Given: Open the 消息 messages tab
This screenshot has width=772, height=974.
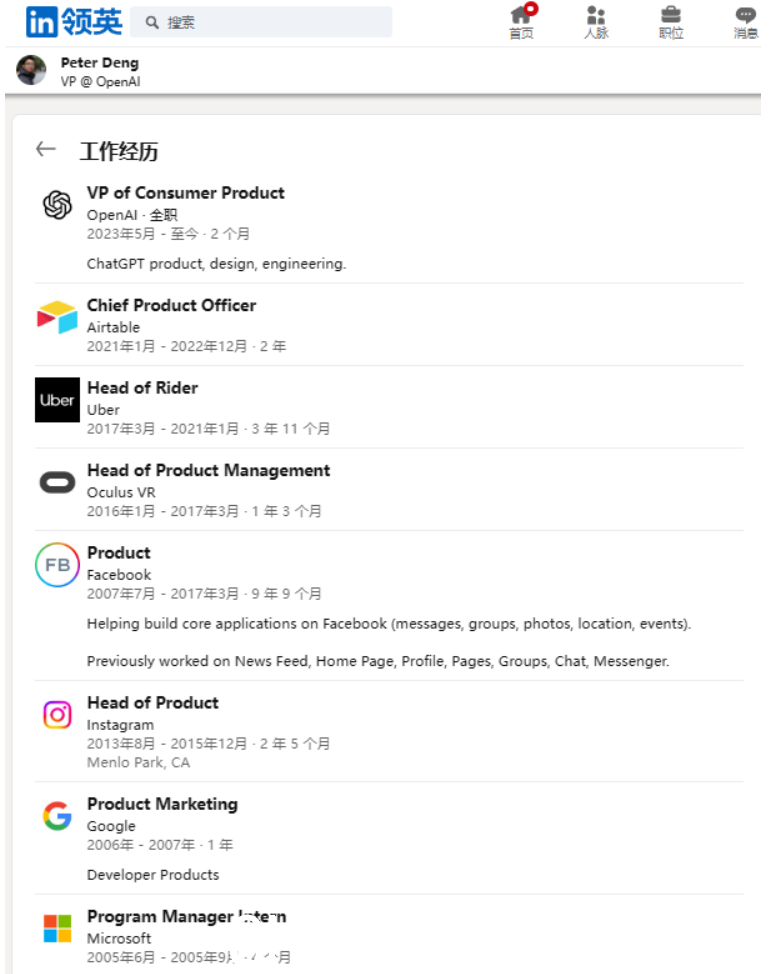Looking at the screenshot, I should 745,22.
